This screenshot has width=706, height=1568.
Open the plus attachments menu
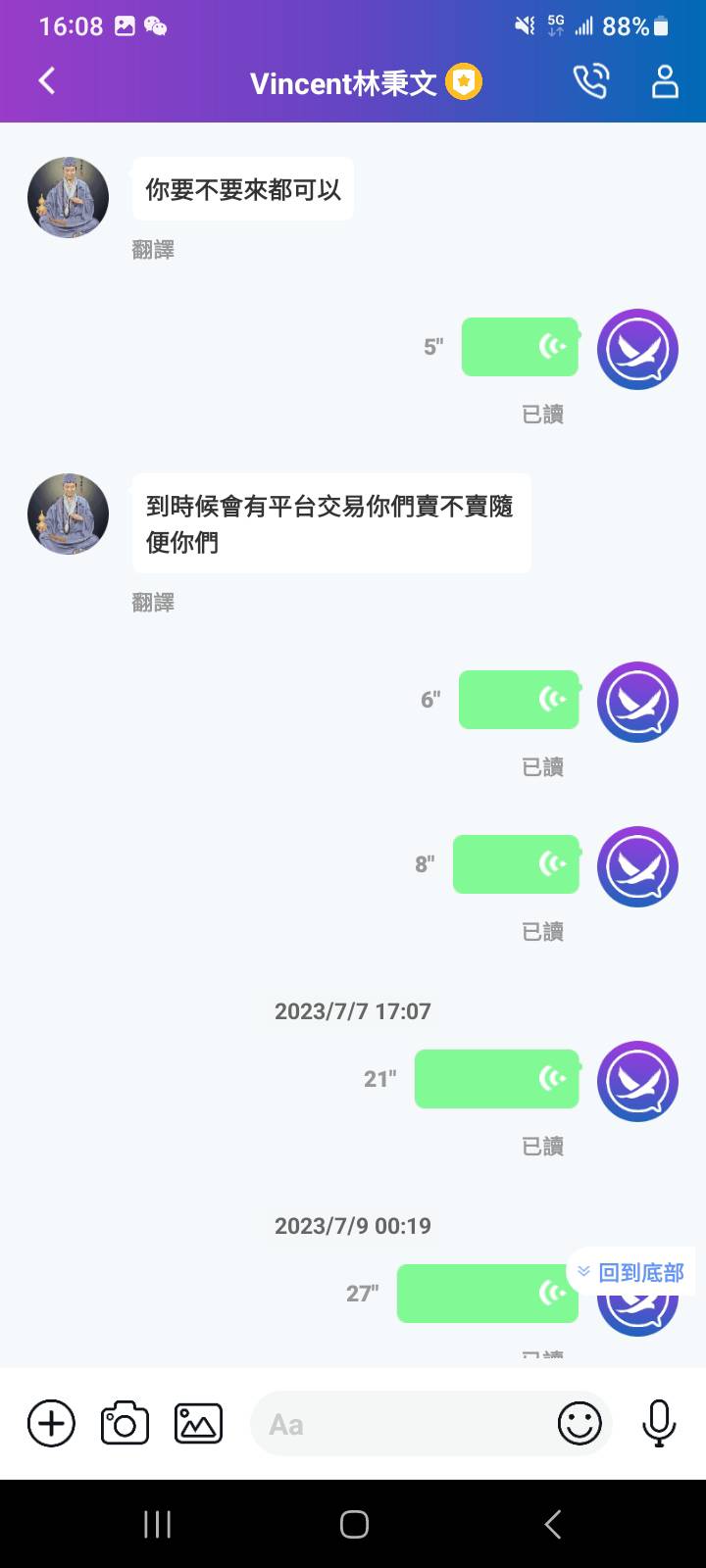pos(51,1423)
